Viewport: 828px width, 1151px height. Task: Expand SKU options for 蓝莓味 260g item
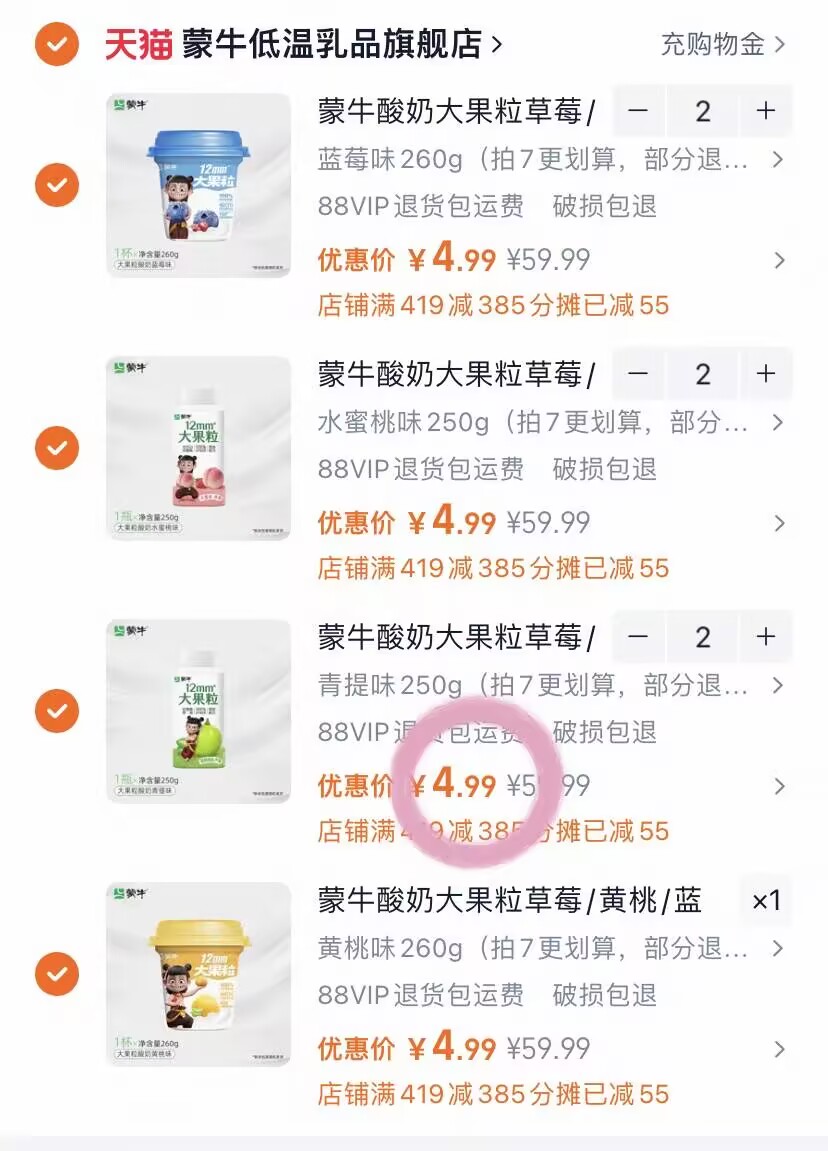(x=778, y=161)
